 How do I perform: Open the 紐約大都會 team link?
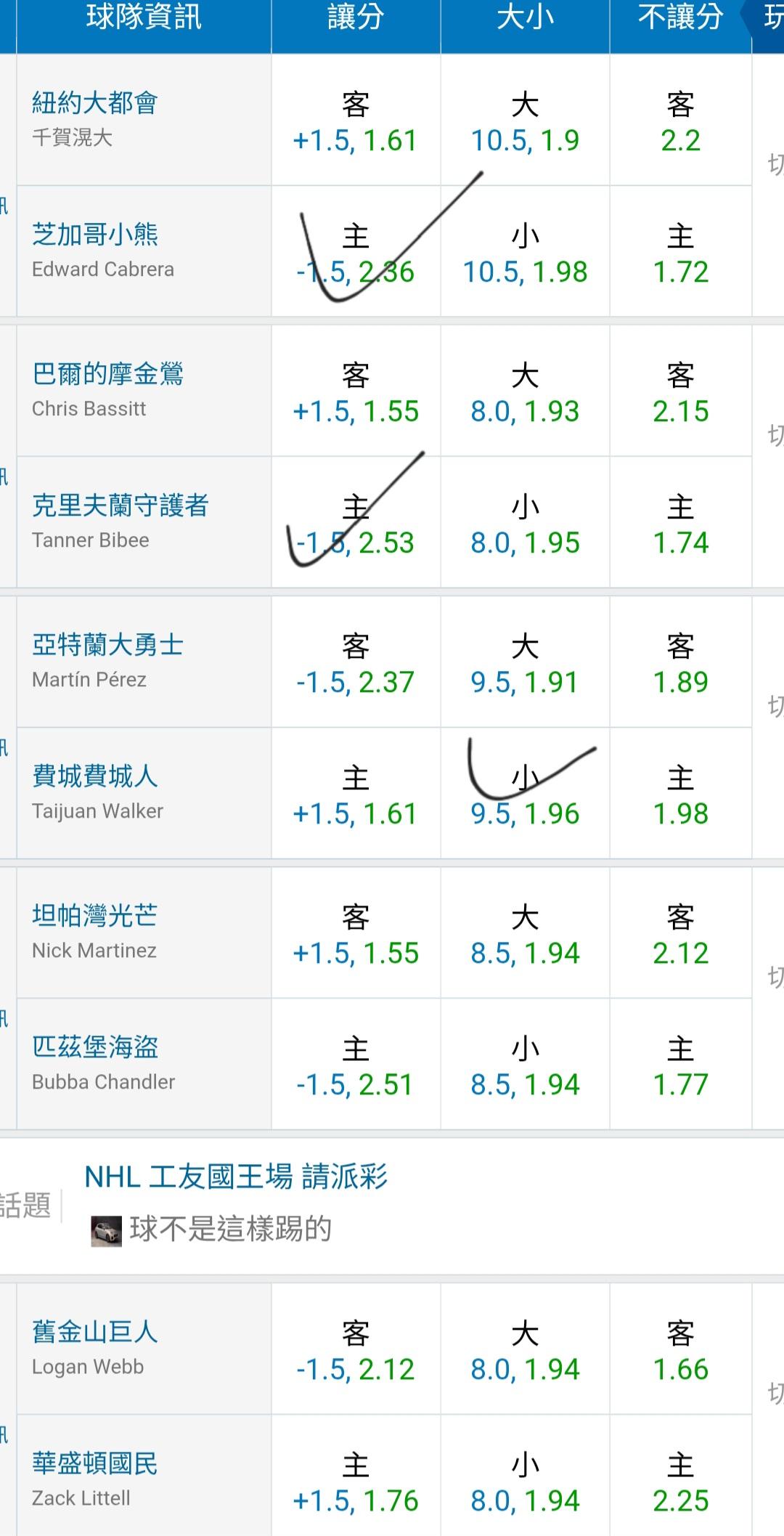pos(94,103)
